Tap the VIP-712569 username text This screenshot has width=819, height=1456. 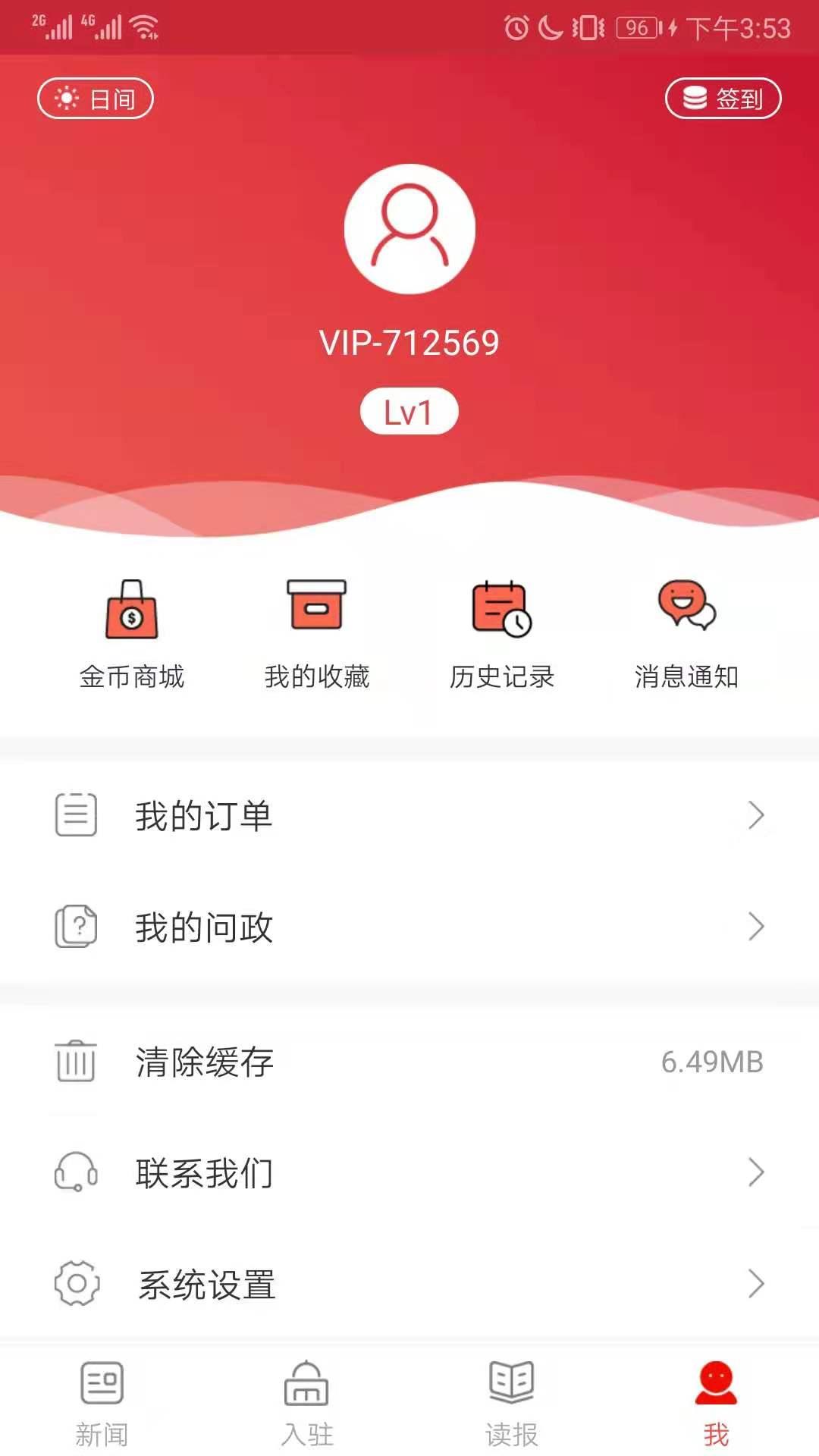click(409, 343)
